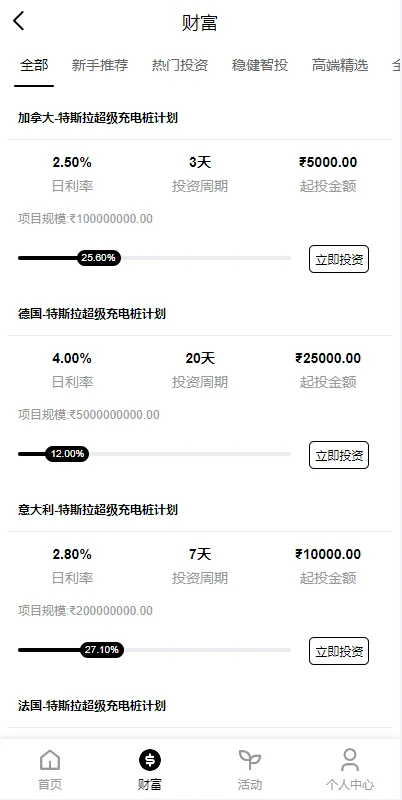Screen dimensions: 402x800
Task: Open the 稳健智投 tab
Action: (260, 65)
